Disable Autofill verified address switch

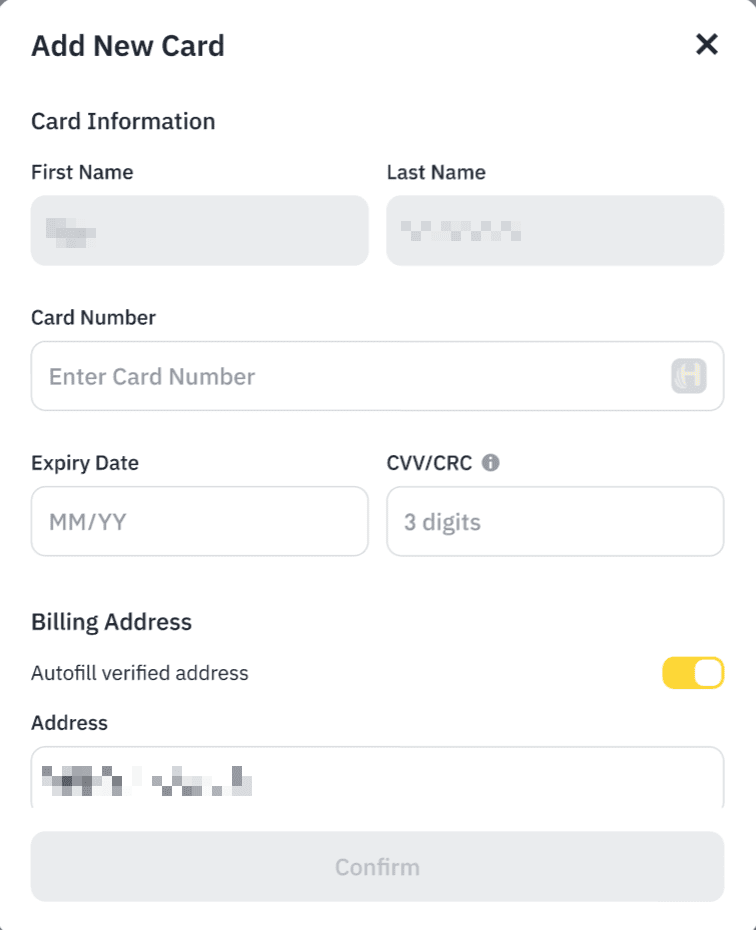pos(693,673)
